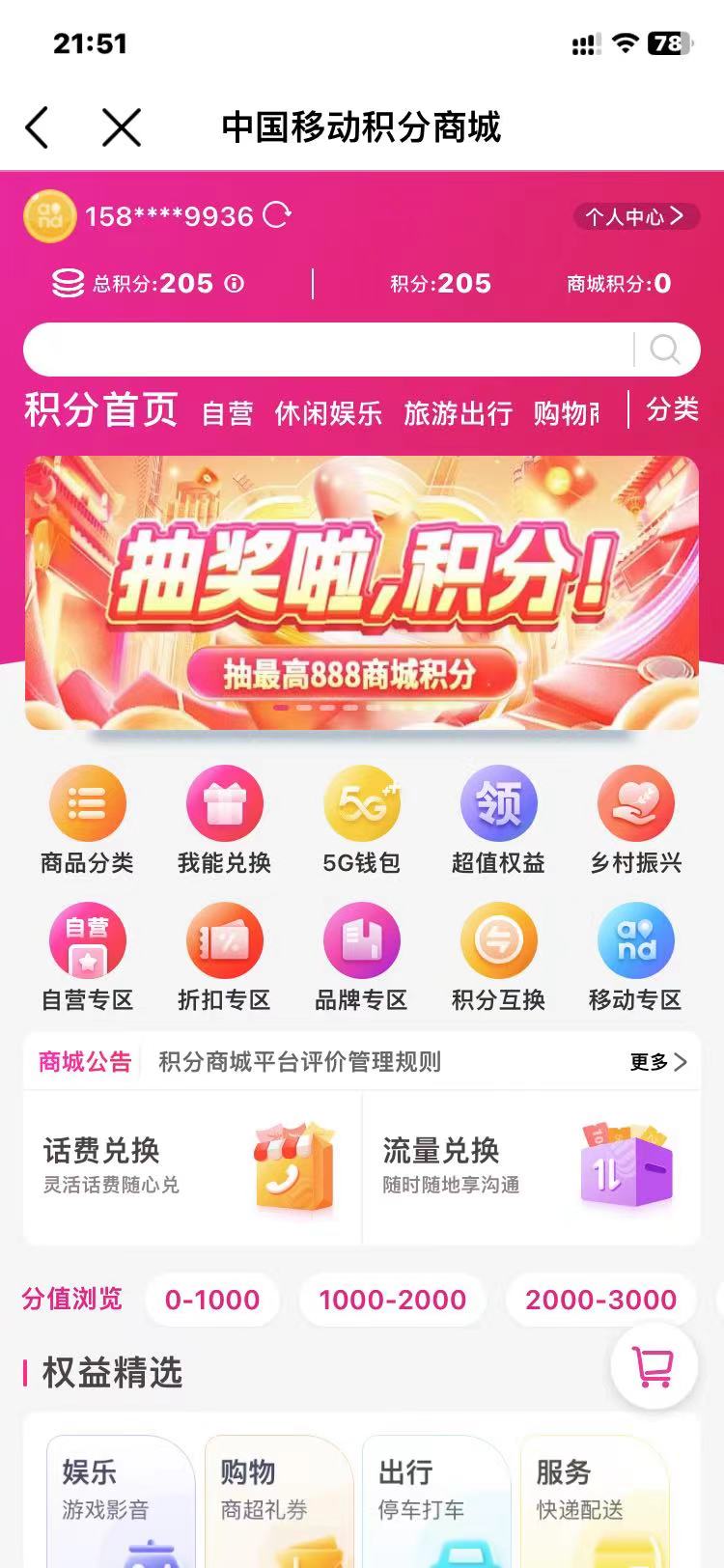Select the 0-1000 points range chip

(212, 1300)
